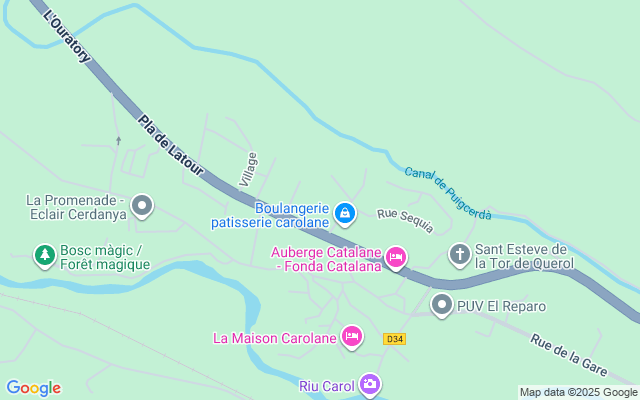Open La Promenade - Eclair Cerdanya place pin
Screen dimensions: 640x400
tap(142, 207)
